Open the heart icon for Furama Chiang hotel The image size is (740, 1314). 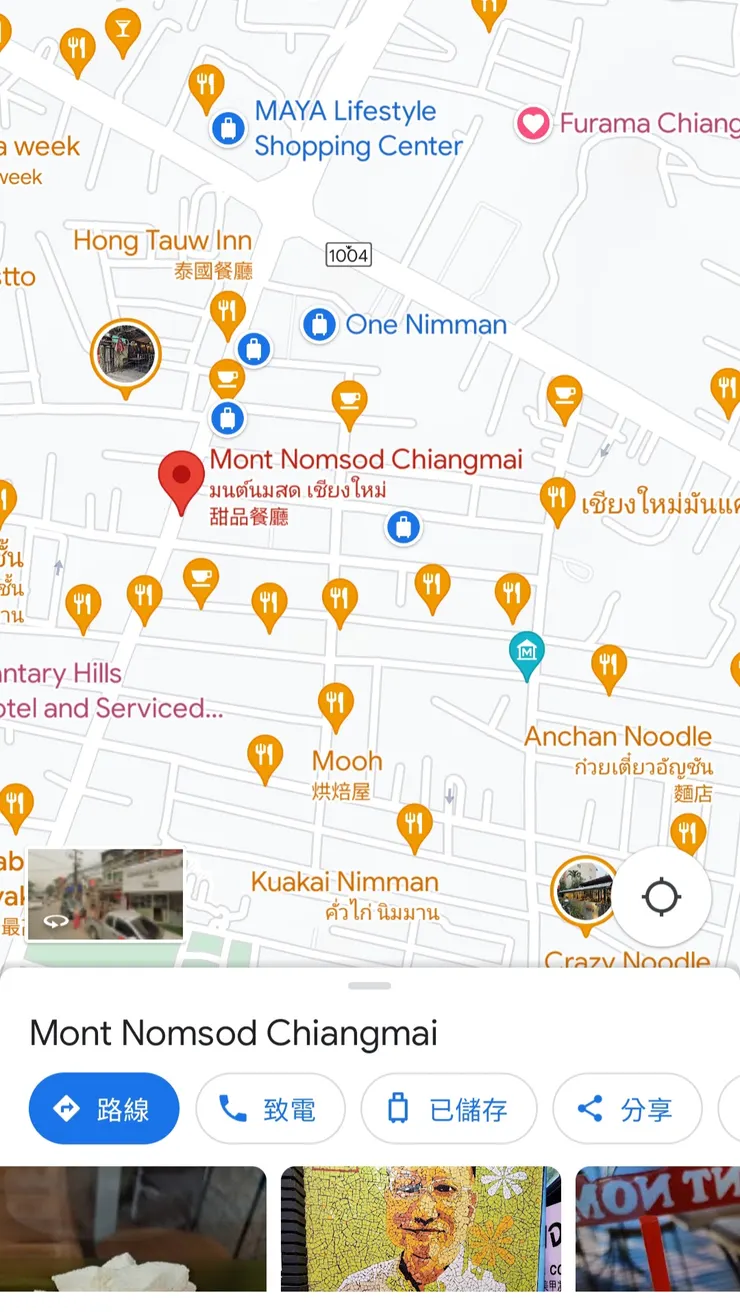click(x=533, y=123)
